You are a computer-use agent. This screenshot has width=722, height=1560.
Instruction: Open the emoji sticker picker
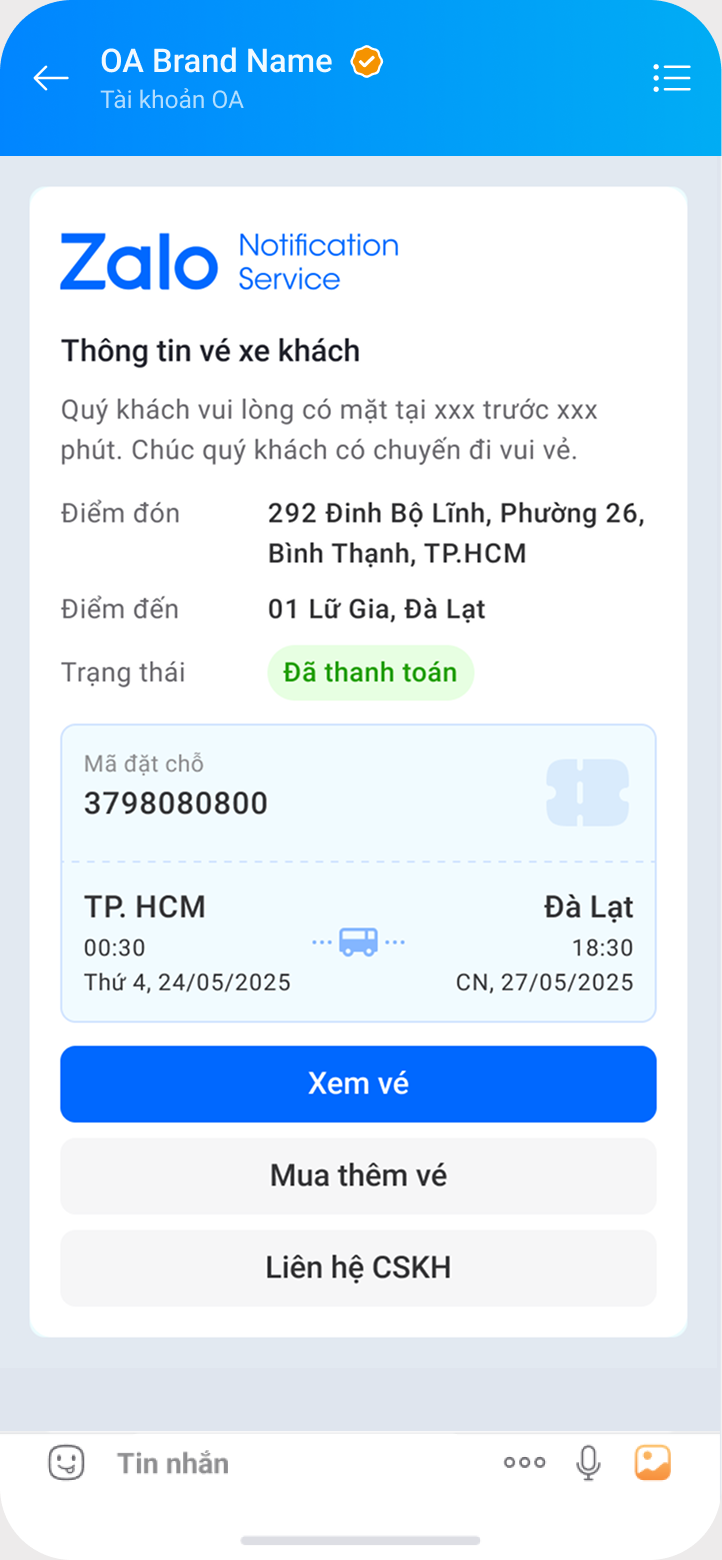click(66, 1462)
